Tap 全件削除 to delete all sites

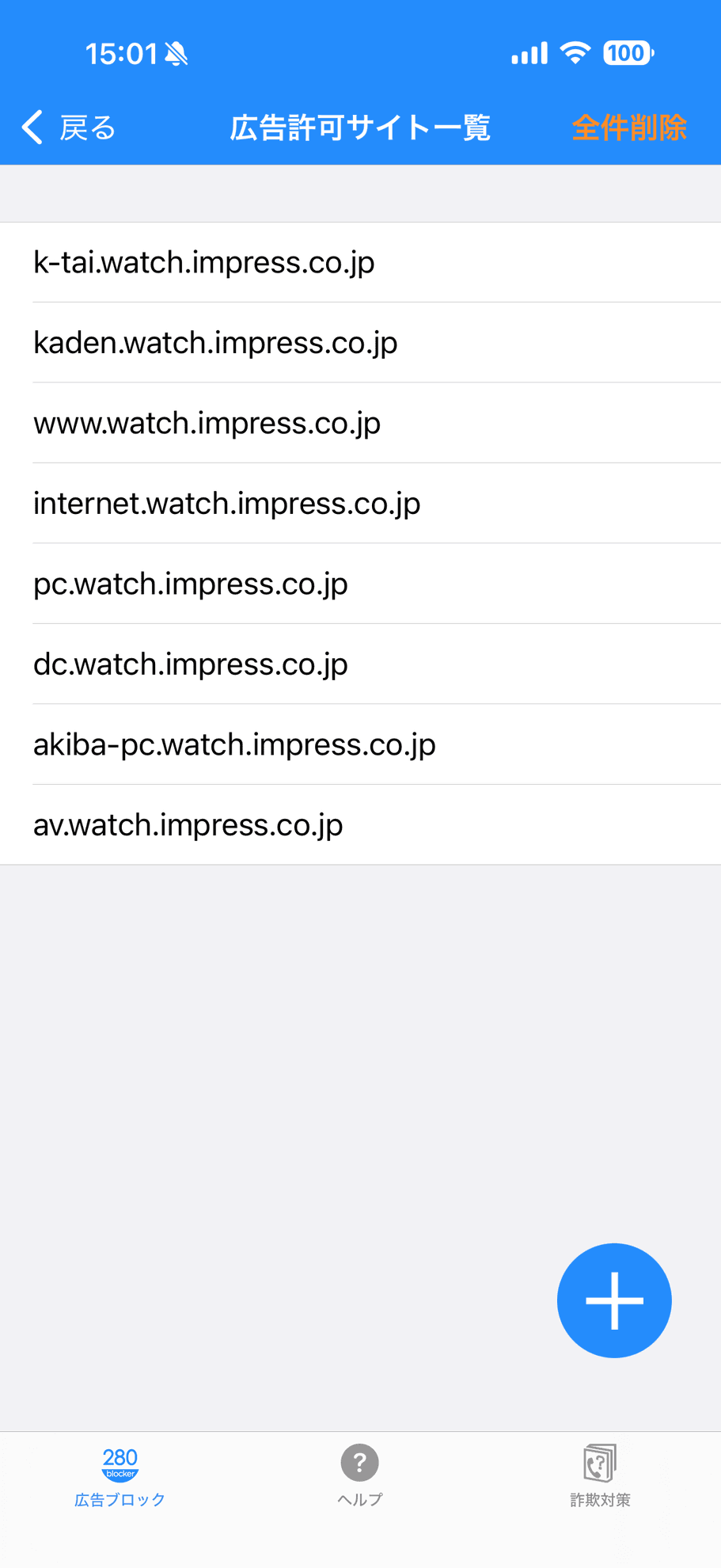pos(629,127)
